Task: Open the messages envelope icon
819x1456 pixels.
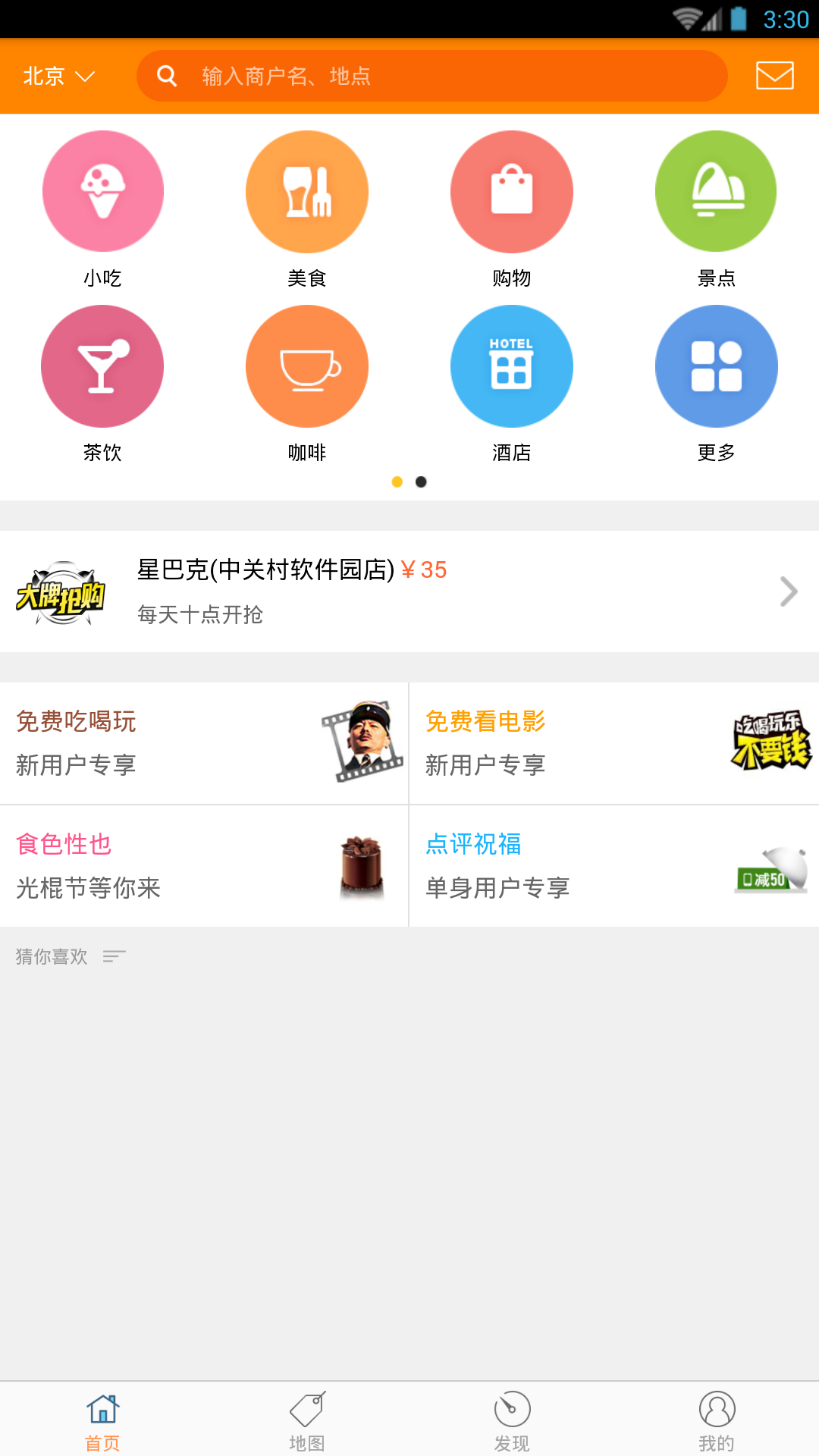Action: (x=774, y=76)
